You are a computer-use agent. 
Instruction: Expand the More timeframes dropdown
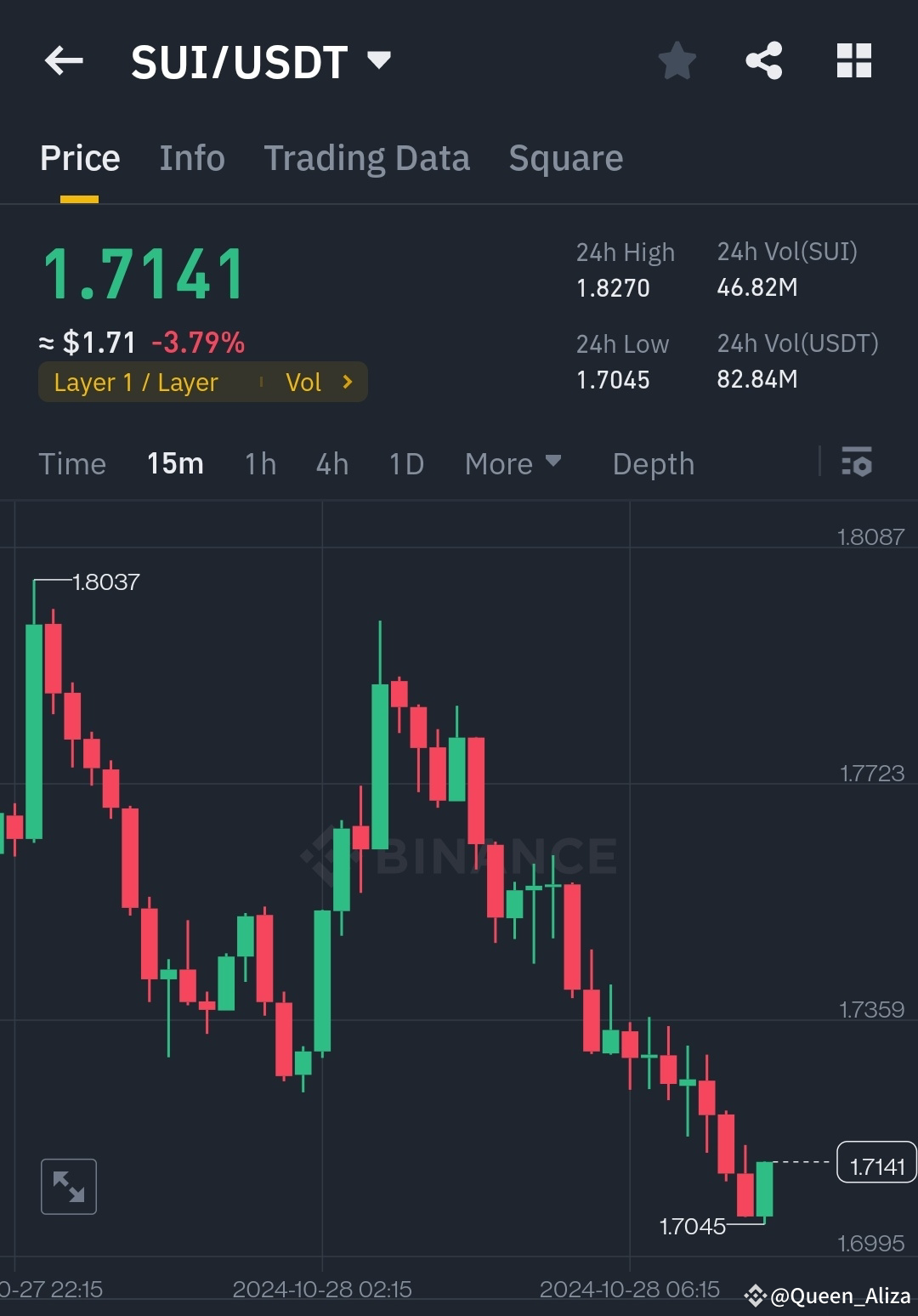(x=513, y=463)
